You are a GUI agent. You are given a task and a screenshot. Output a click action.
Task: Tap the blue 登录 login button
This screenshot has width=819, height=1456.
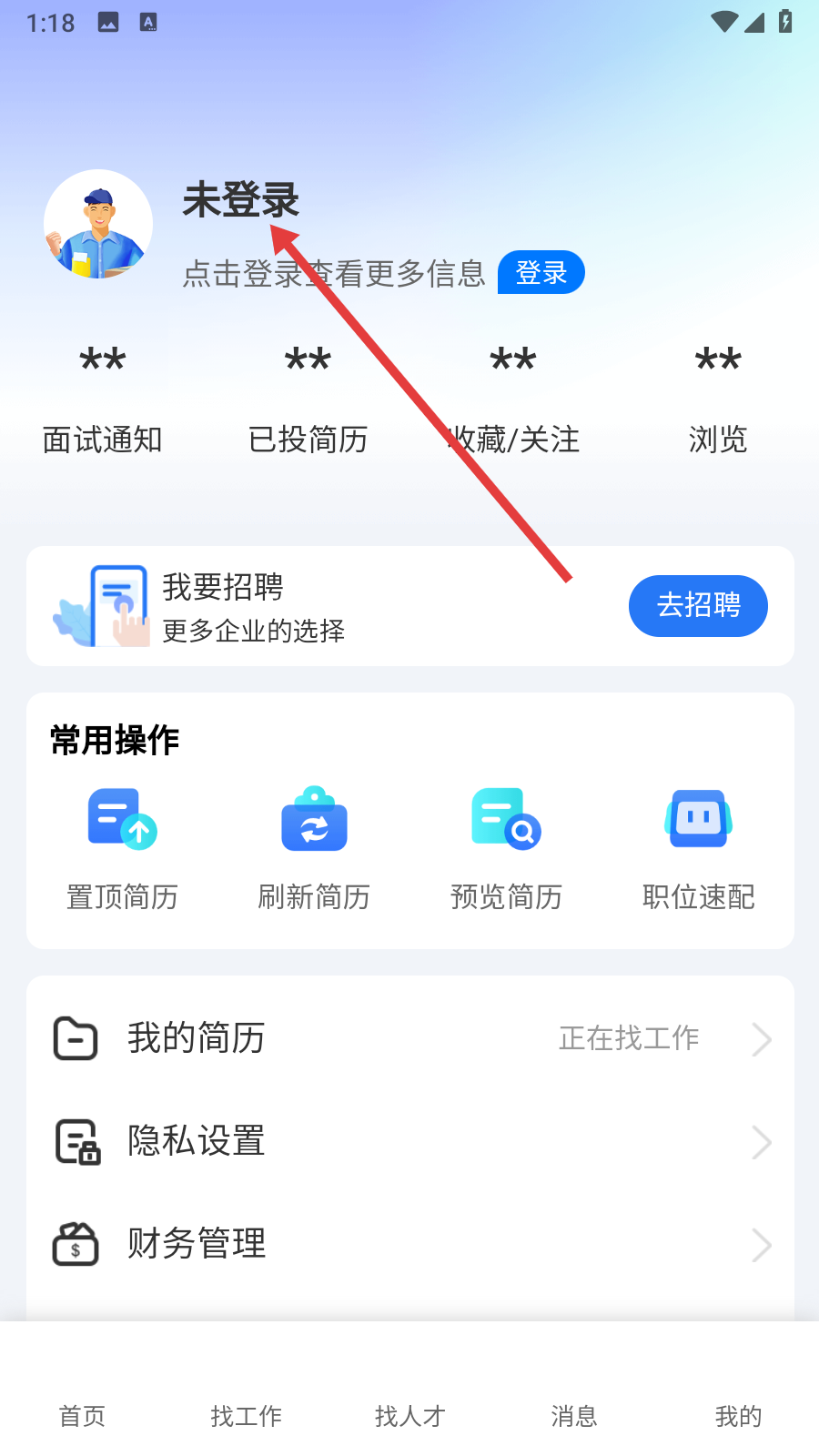pyautogui.click(x=541, y=272)
